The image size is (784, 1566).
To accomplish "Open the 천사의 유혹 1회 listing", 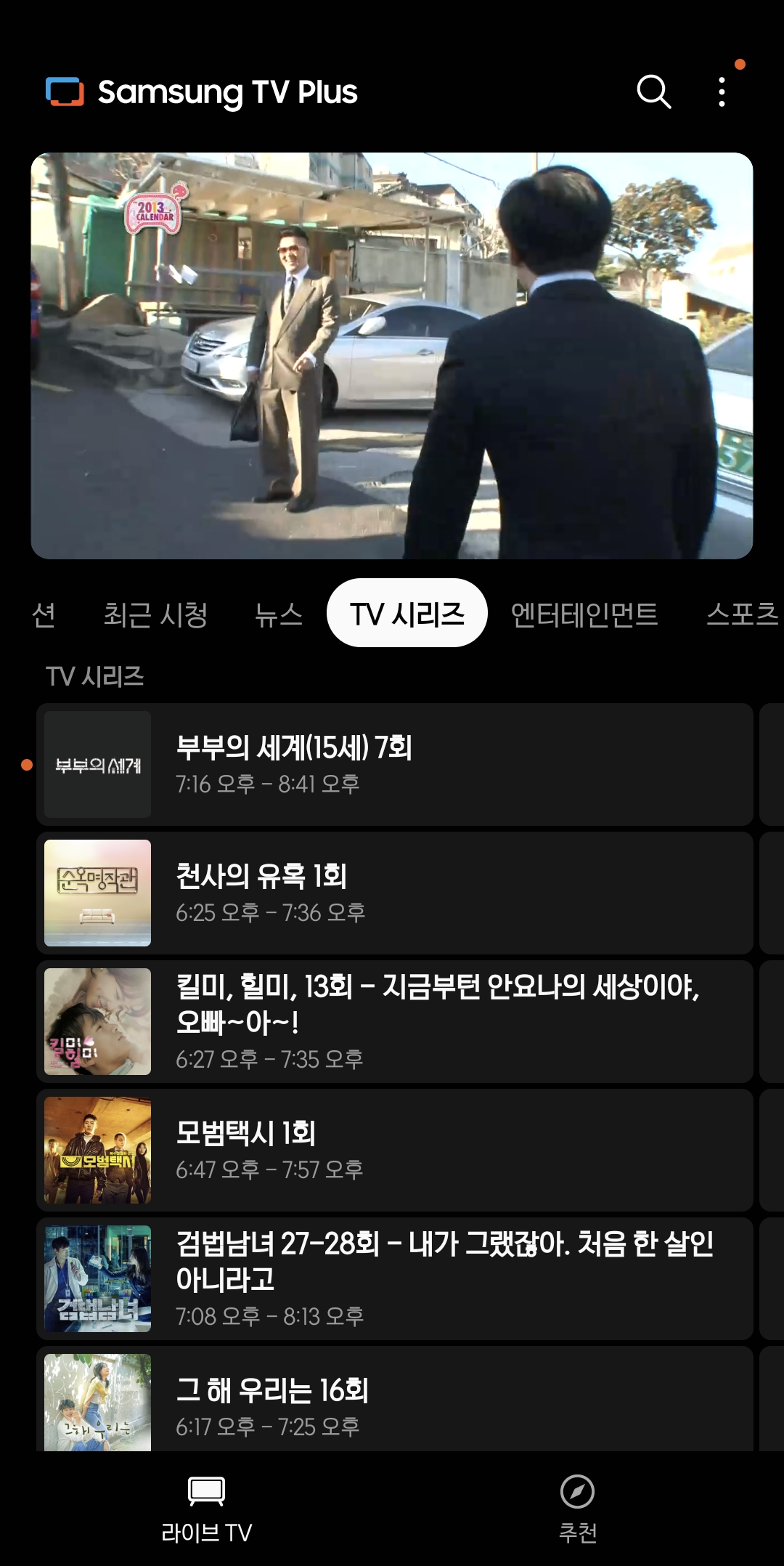I will tap(392, 892).
